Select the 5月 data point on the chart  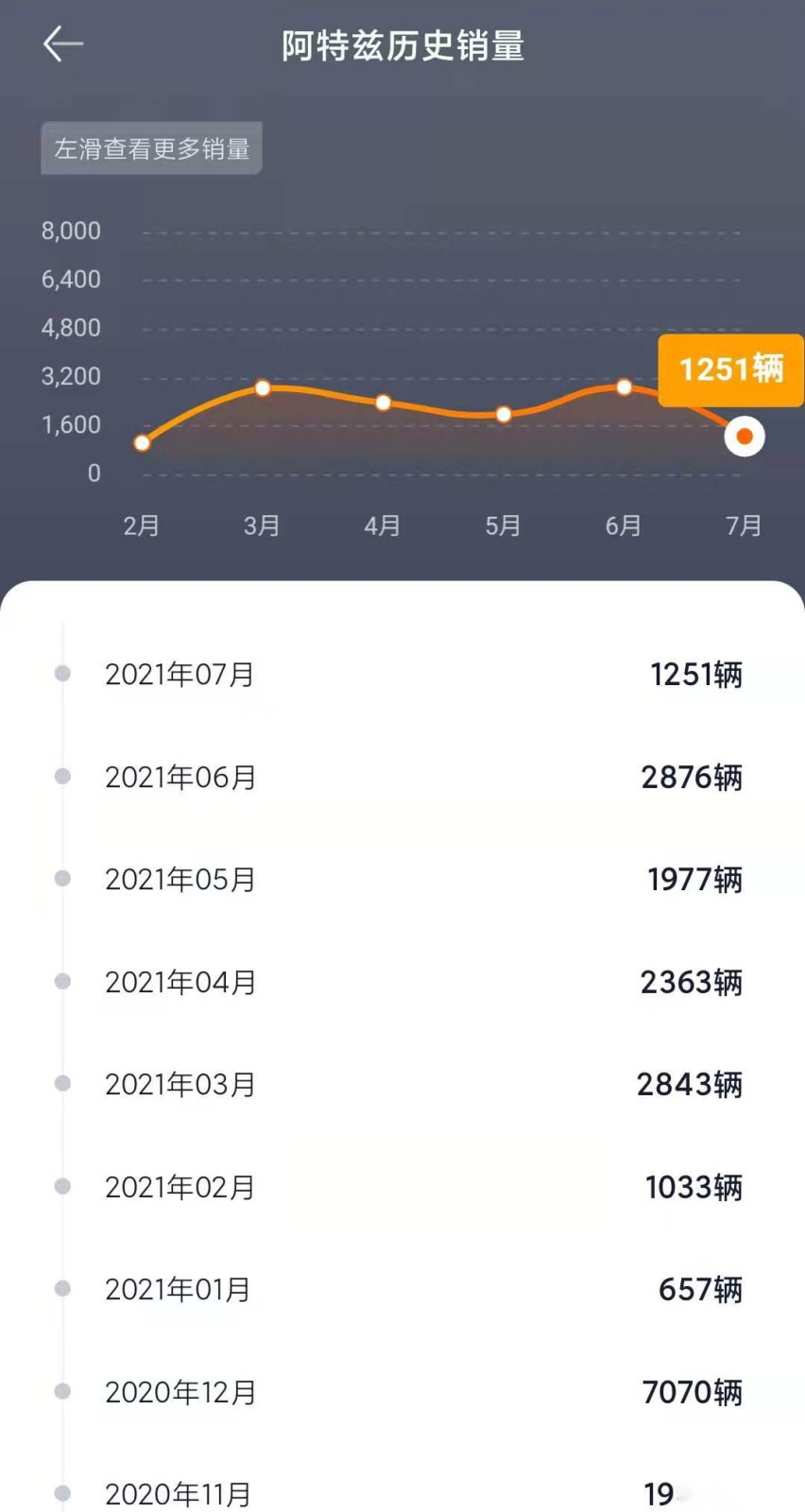[504, 414]
